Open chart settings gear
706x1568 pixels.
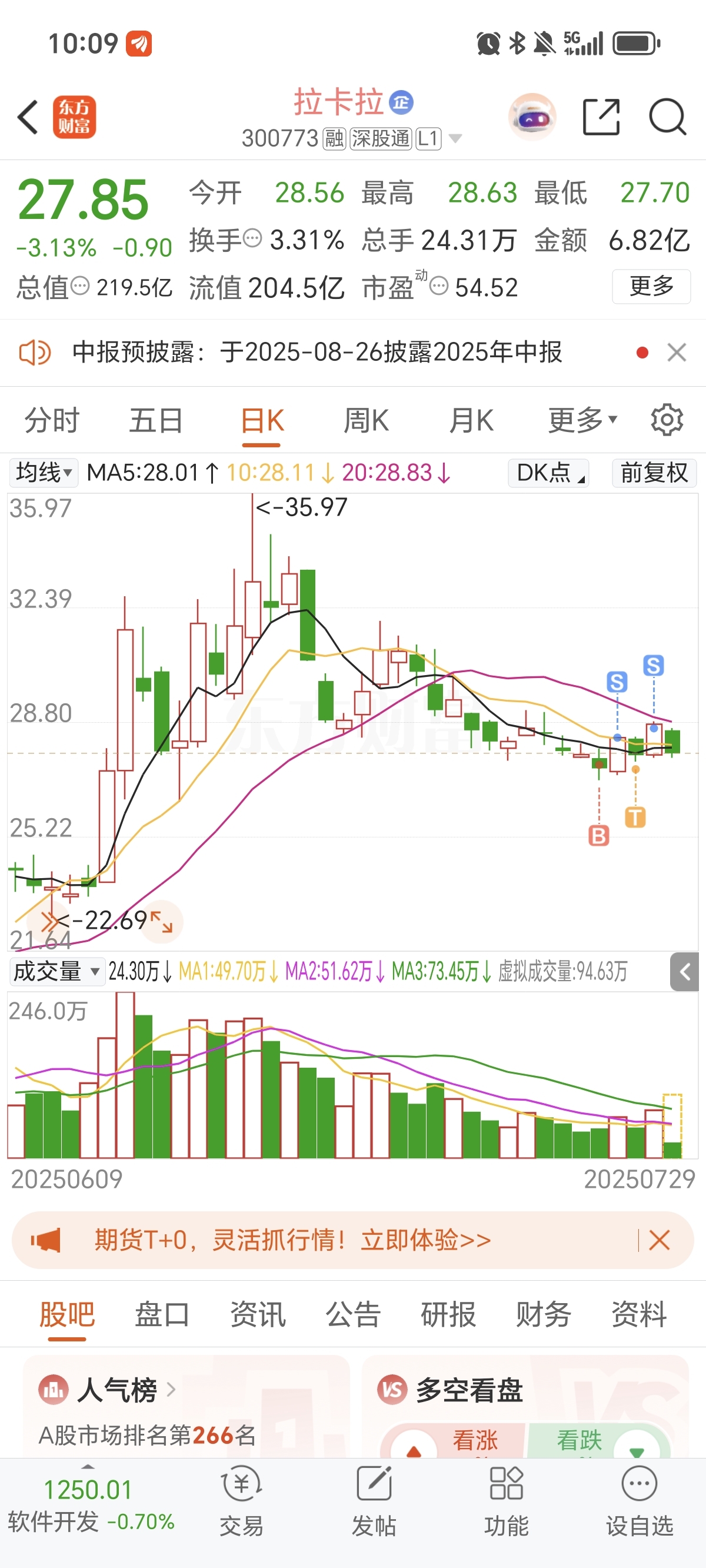667,420
